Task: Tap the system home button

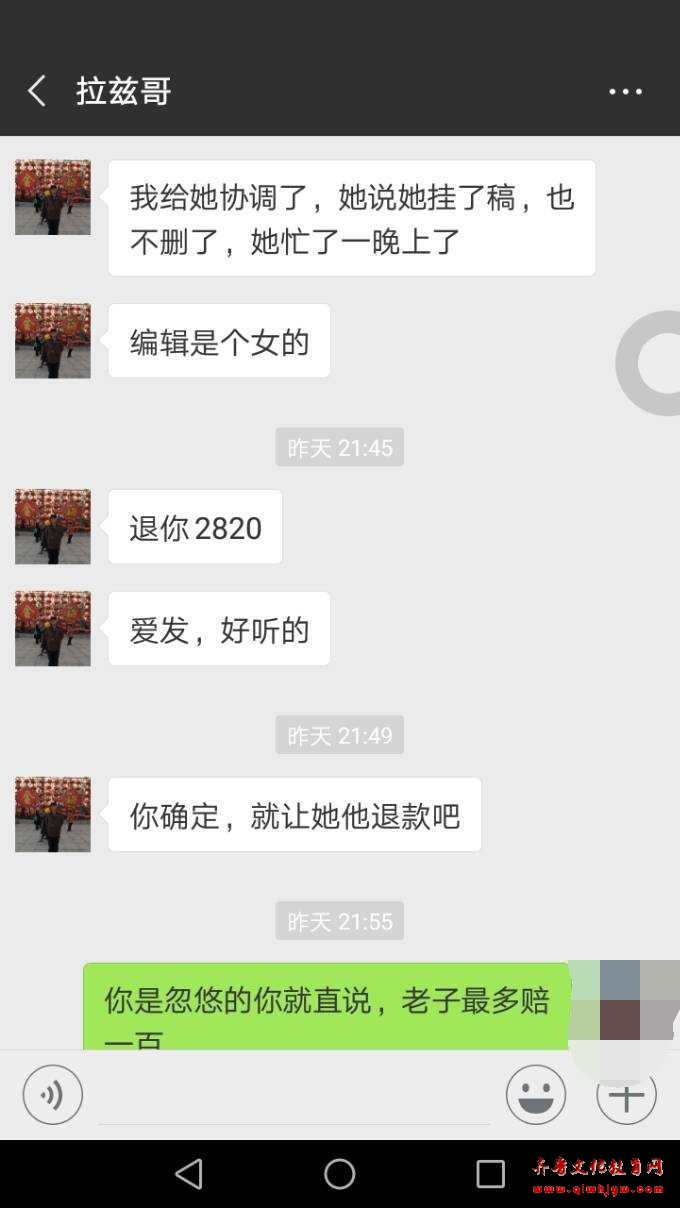Action: (340, 1174)
